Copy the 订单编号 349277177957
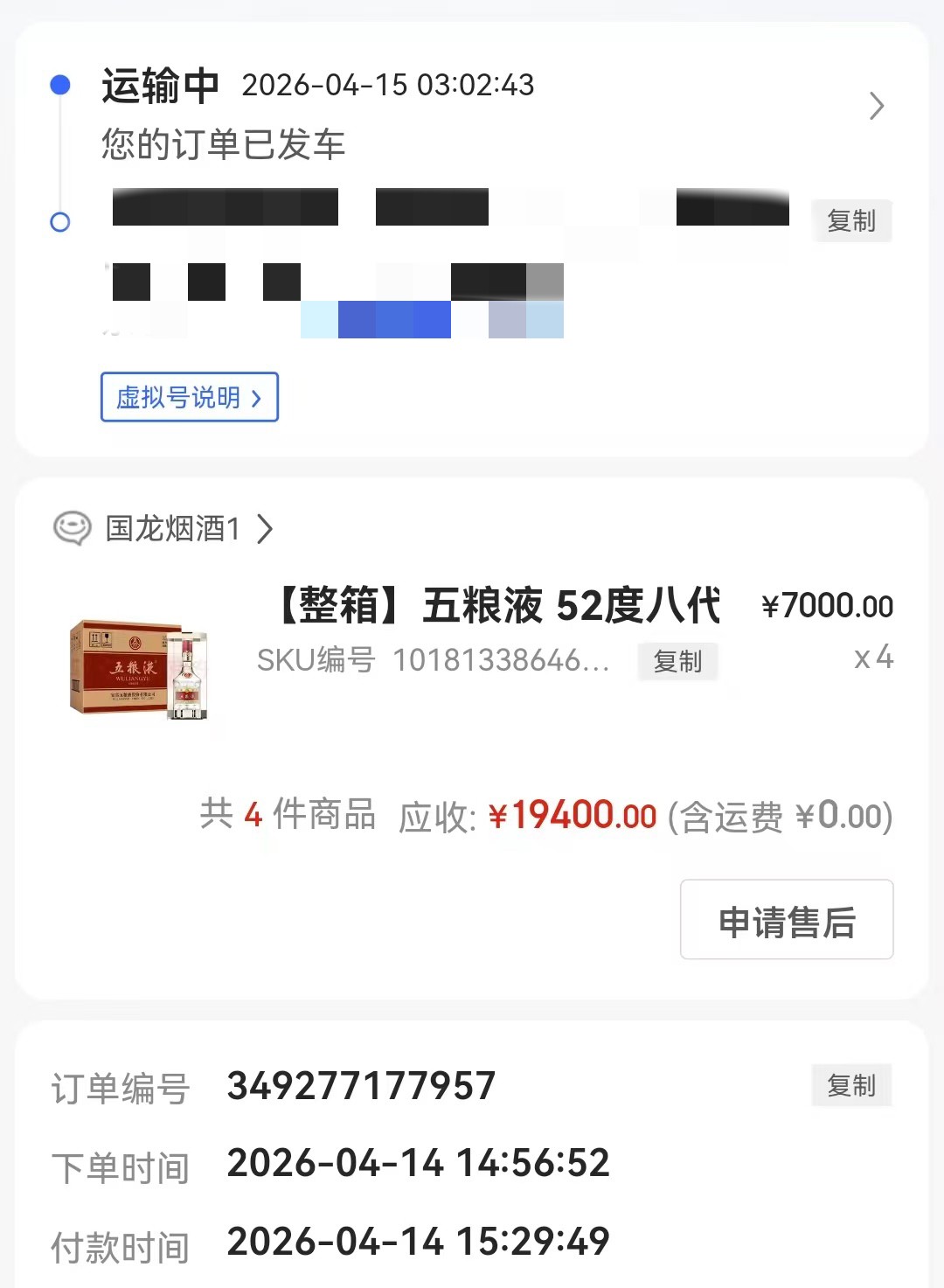Screen dimensions: 944x1288 pos(851,1085)
